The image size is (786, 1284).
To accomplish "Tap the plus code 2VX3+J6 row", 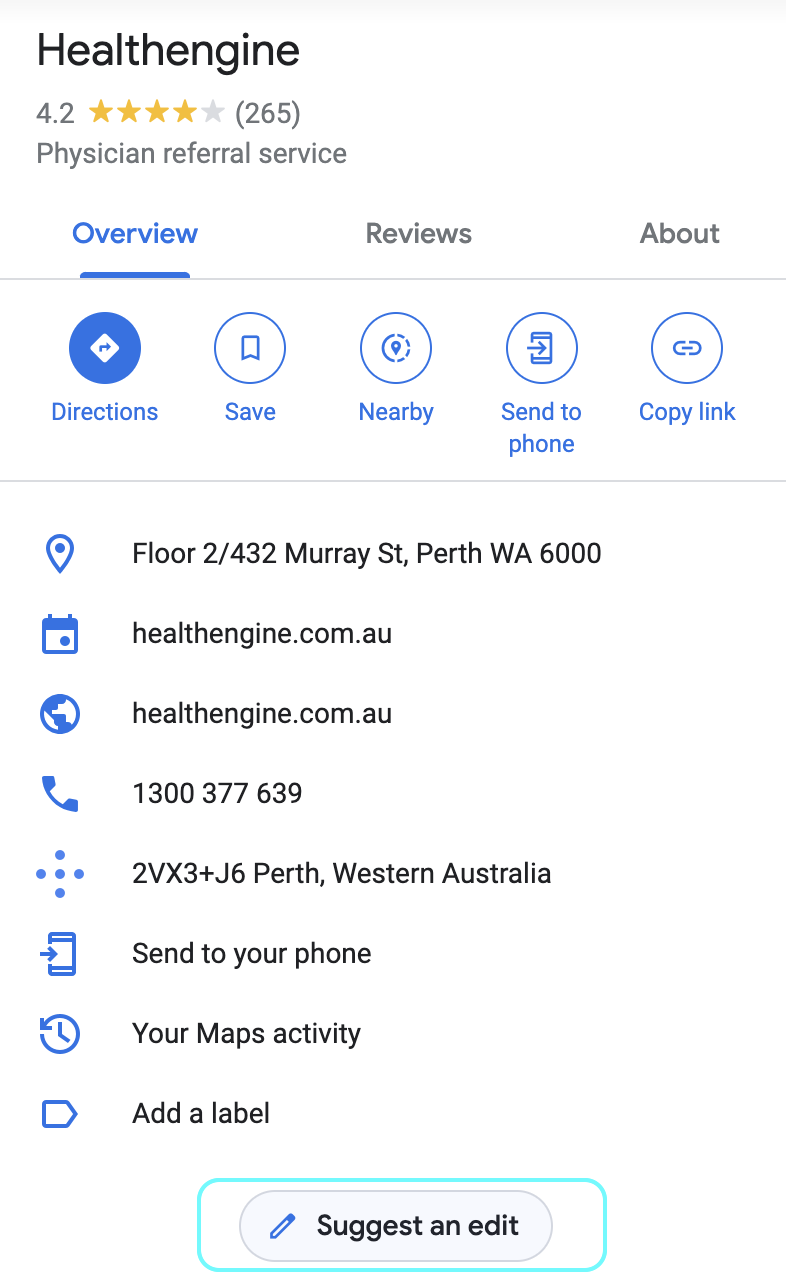I will (341, 874).
